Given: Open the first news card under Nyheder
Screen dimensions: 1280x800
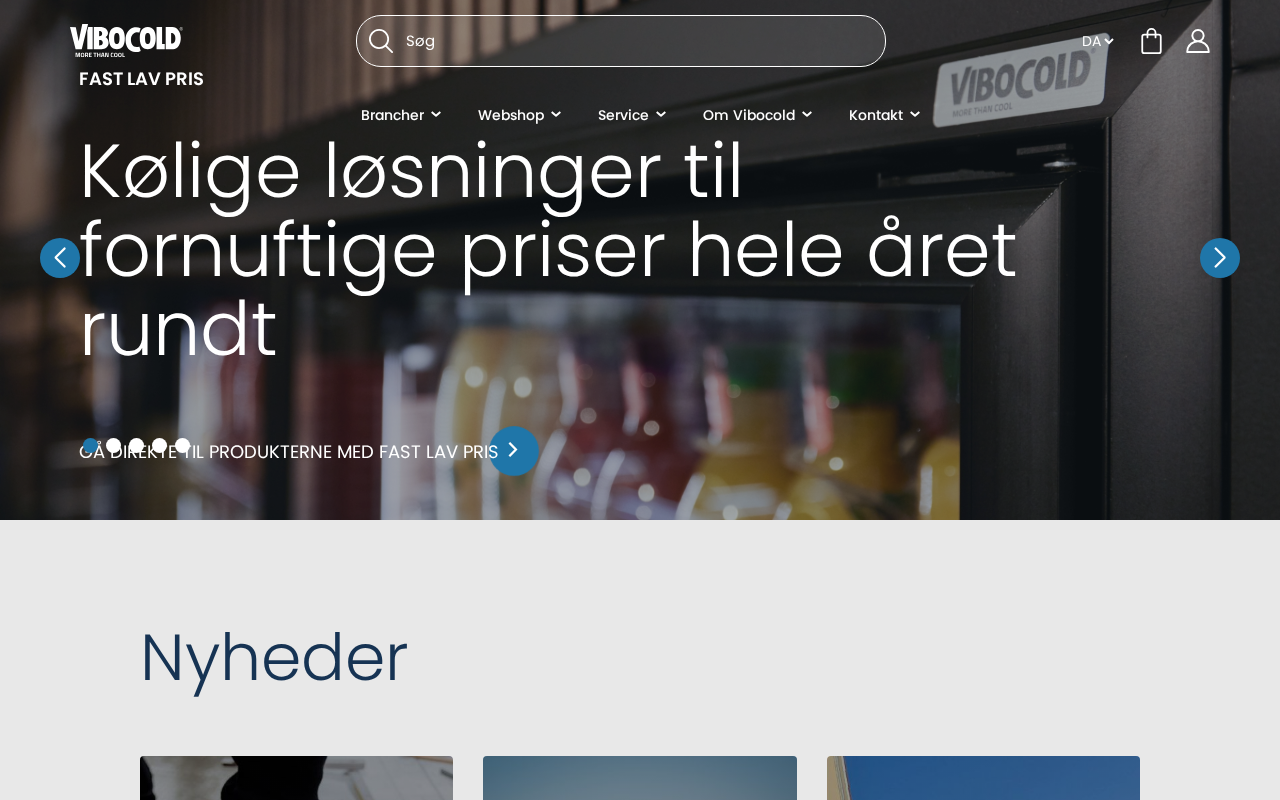Looking at the screenshot, I should 296,778.
